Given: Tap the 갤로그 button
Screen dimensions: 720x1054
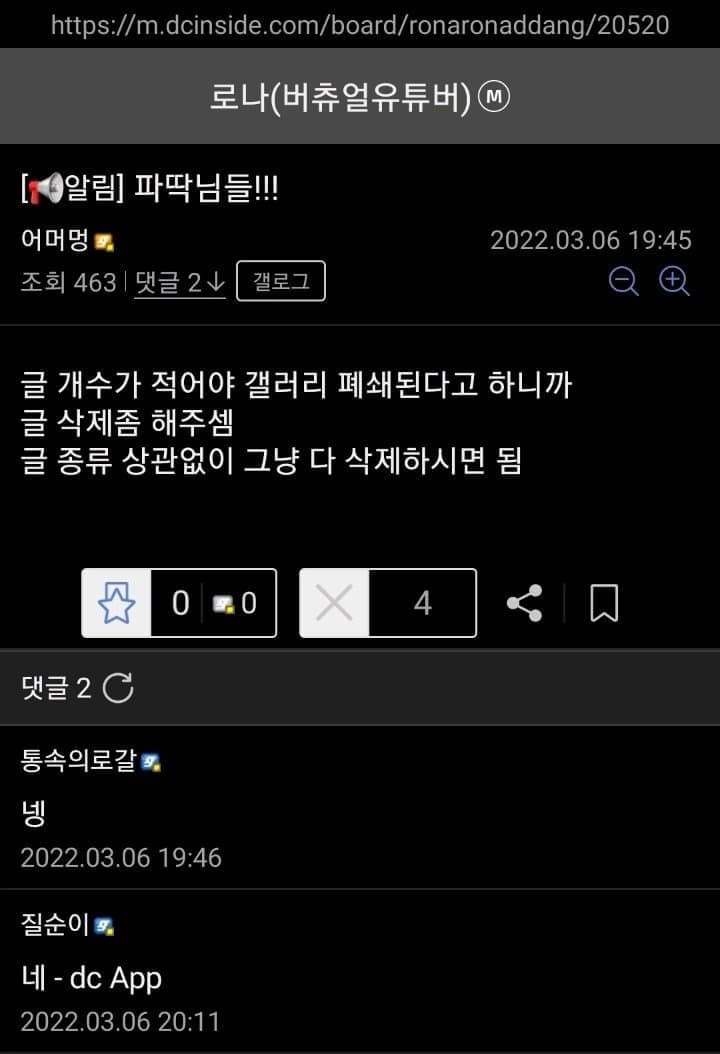Looking at the screenshot, I should pos(281,282).
